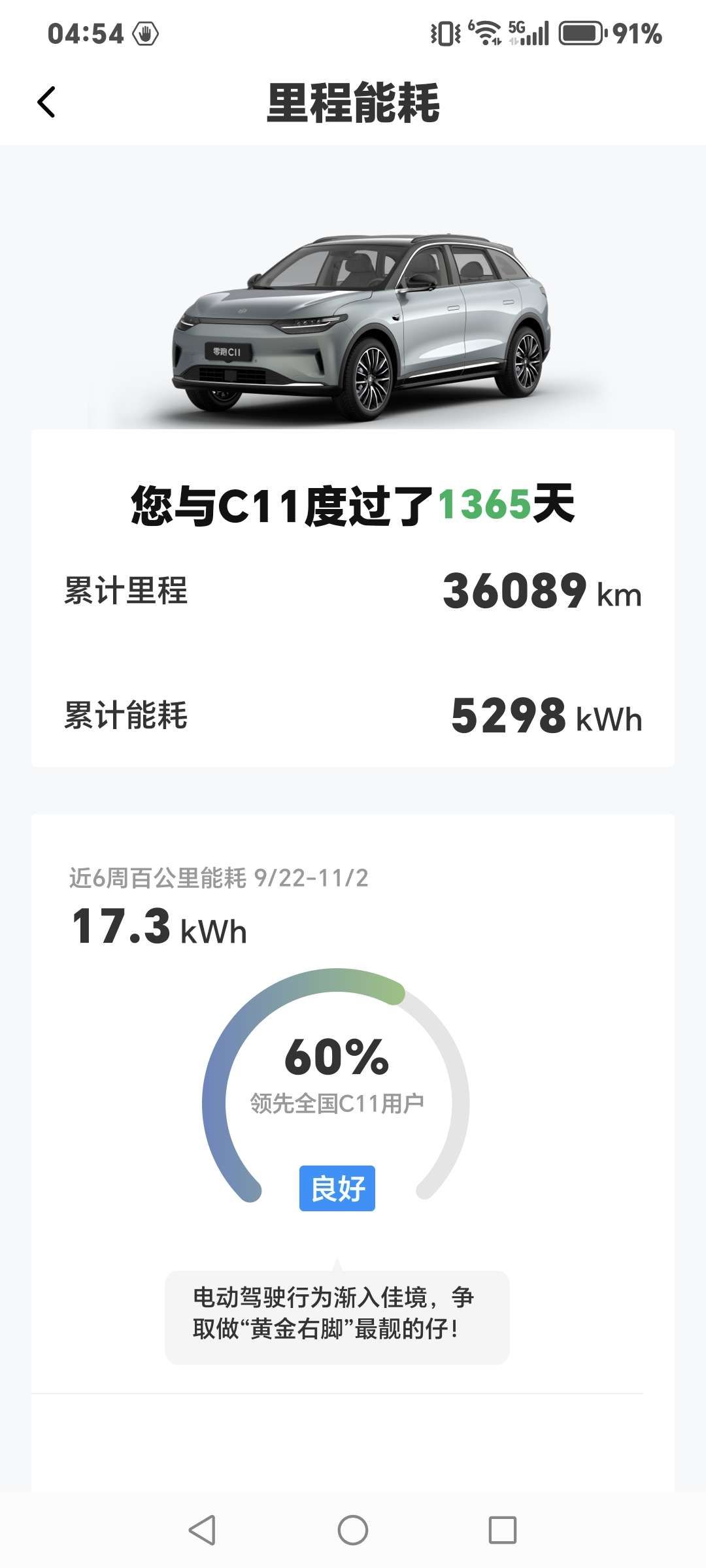The image size is (706, 1568).
Task: Tap the back arrow on 里程能耗 page
Action: pyautogui.click(x=46, y=103)
